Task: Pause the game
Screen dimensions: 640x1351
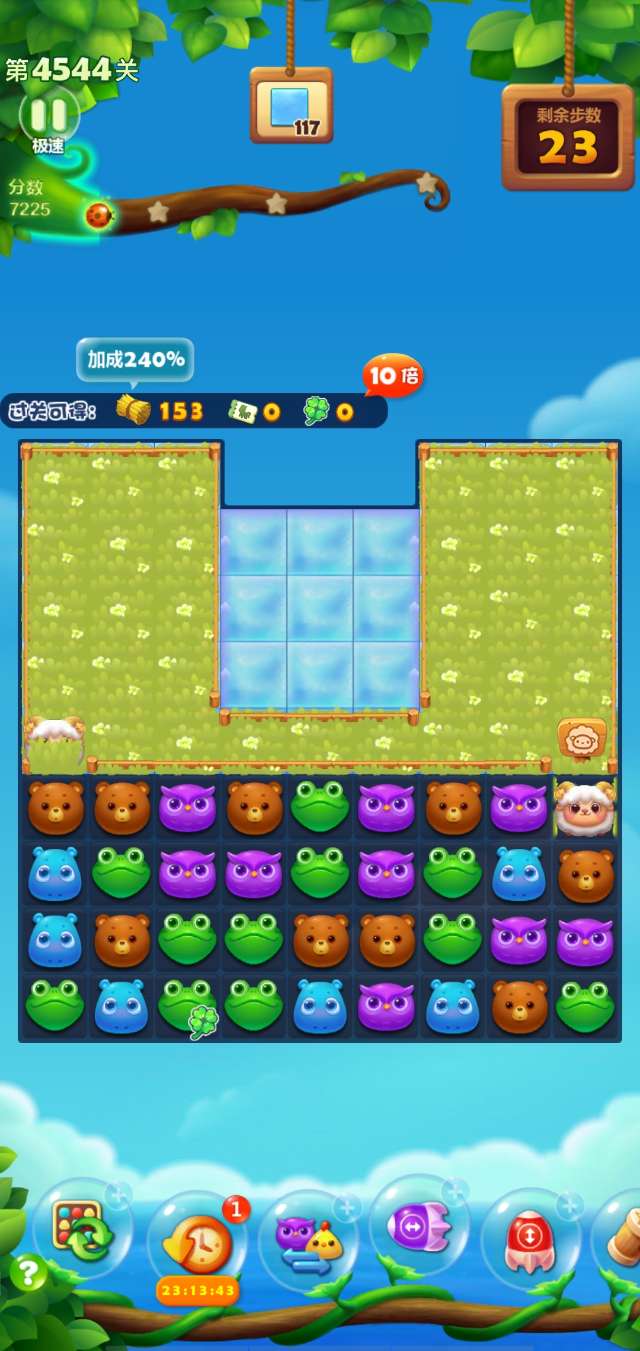Action: (47, 112)
